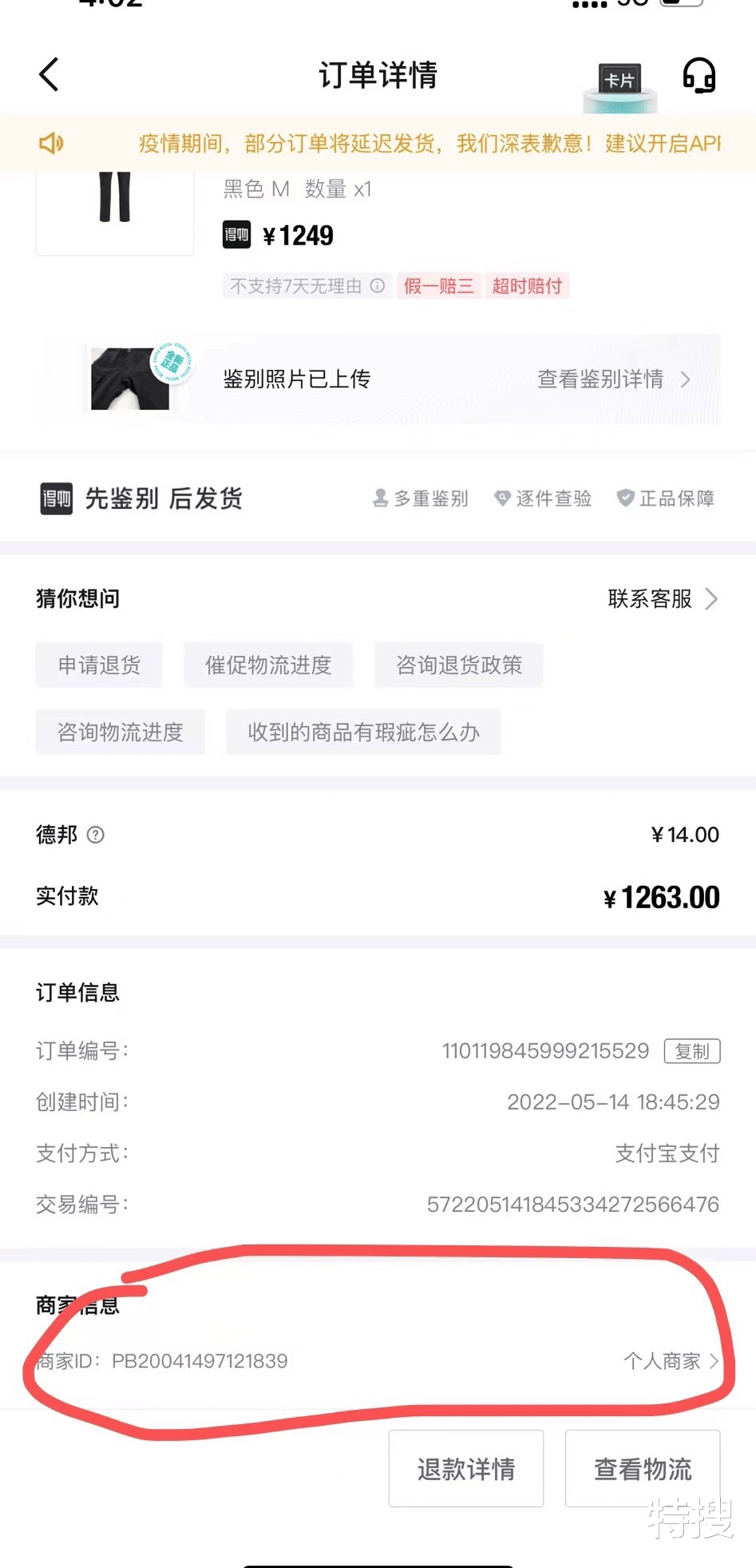756x1568 pixels.
Task: Tap the 卡片 card icon in the header
Action: pos(619,76)
